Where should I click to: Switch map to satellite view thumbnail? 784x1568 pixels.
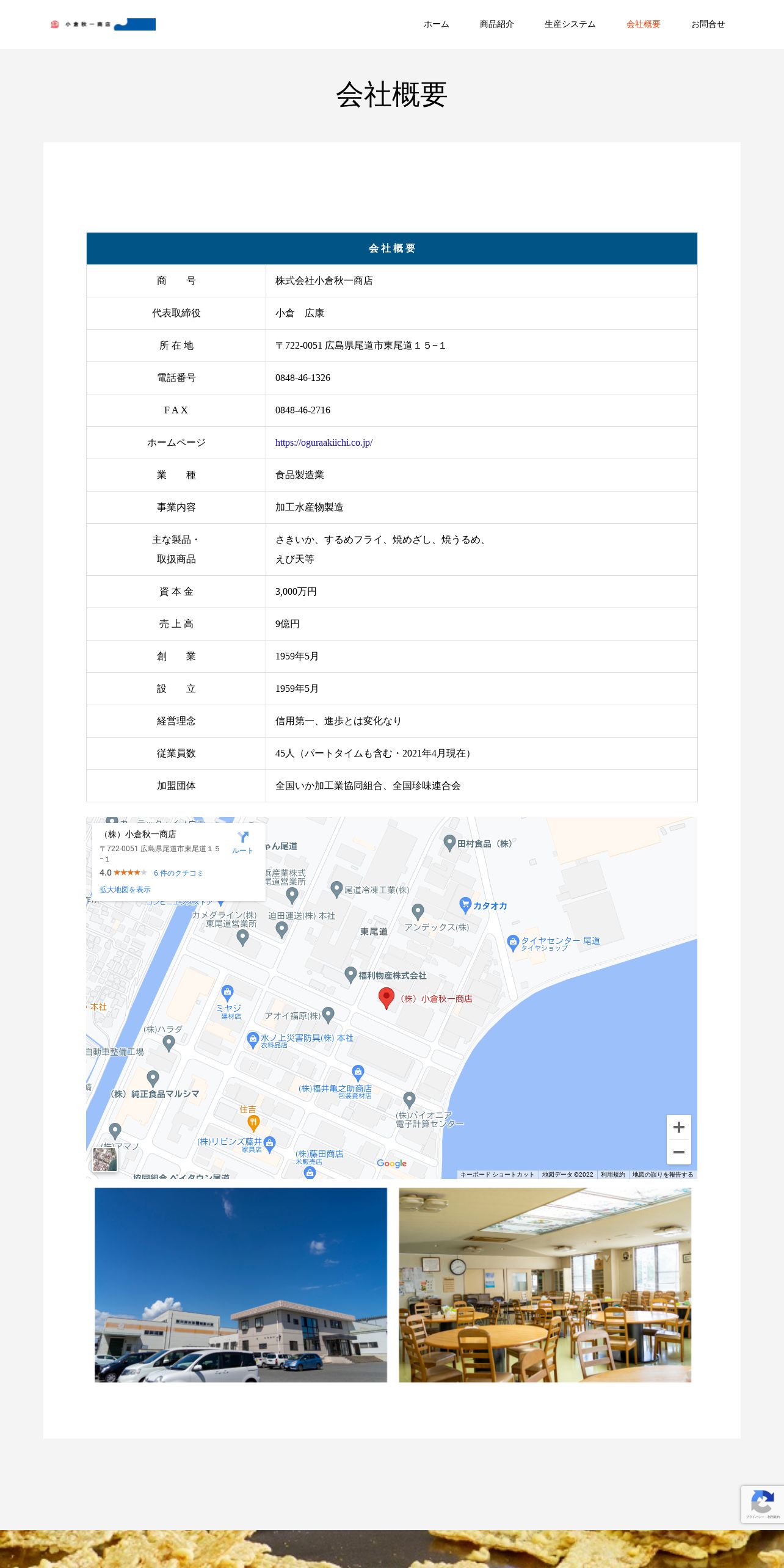(x=104, y=1159)
